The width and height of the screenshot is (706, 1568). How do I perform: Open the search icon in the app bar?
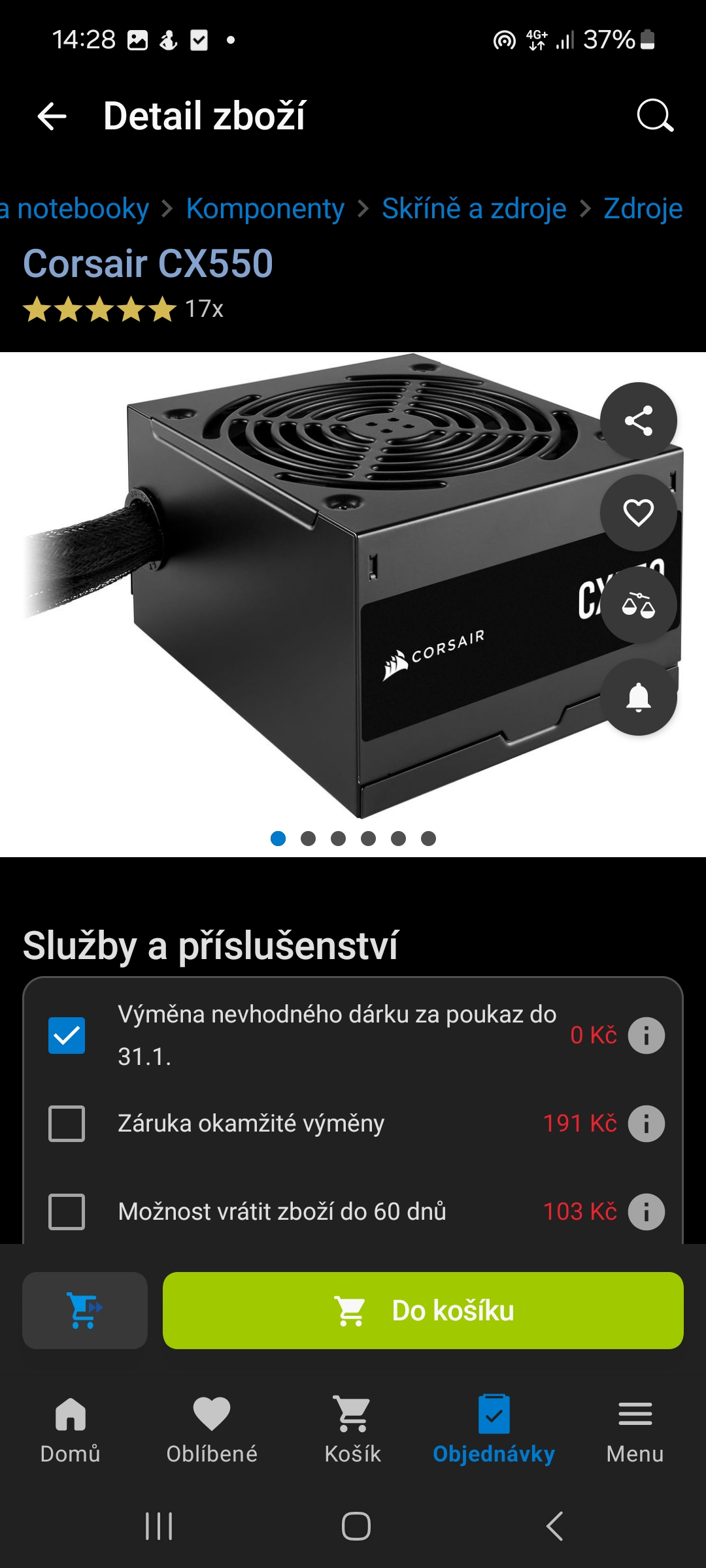[x=654, y=116]
